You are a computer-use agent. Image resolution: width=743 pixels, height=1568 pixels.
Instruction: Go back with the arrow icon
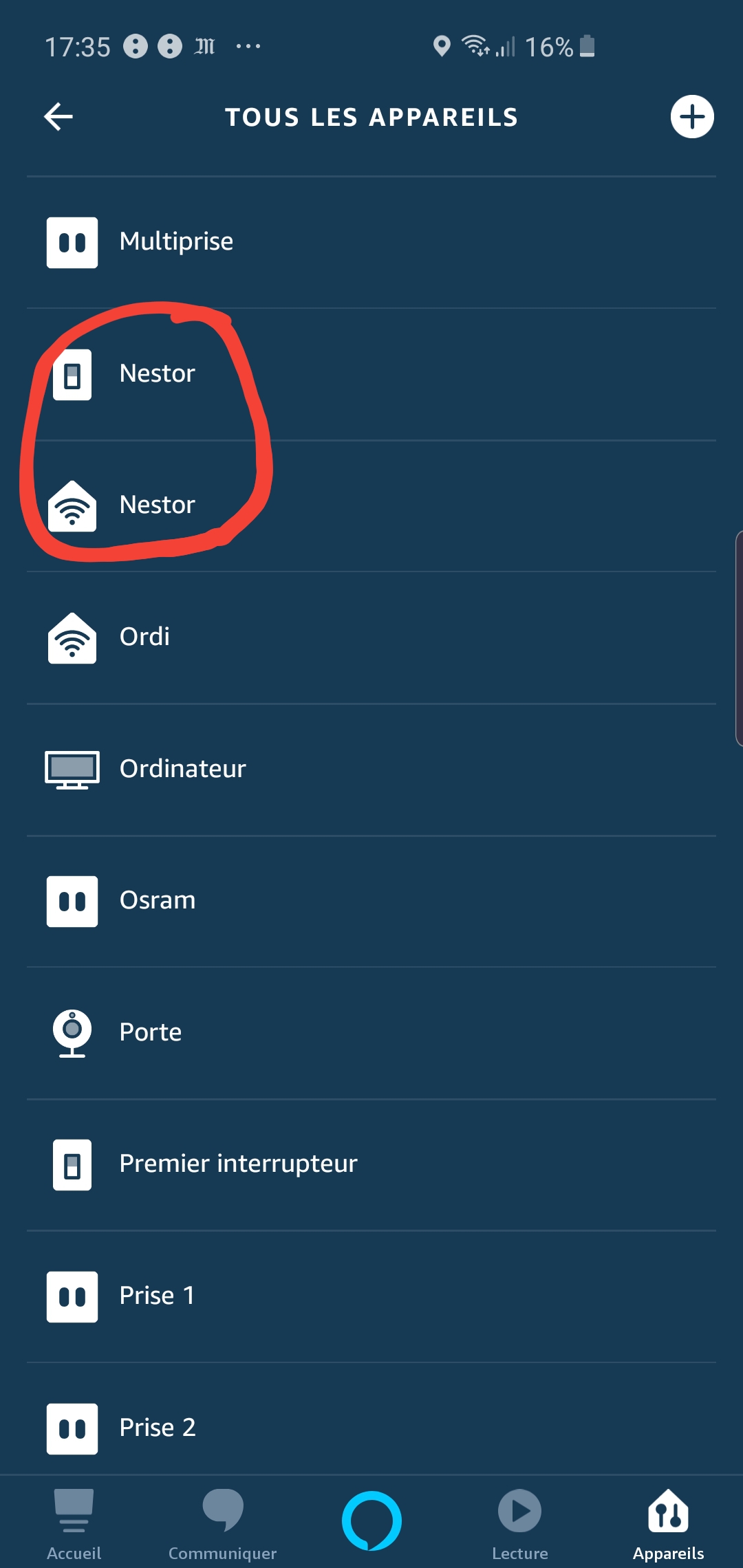coord(58,116)
